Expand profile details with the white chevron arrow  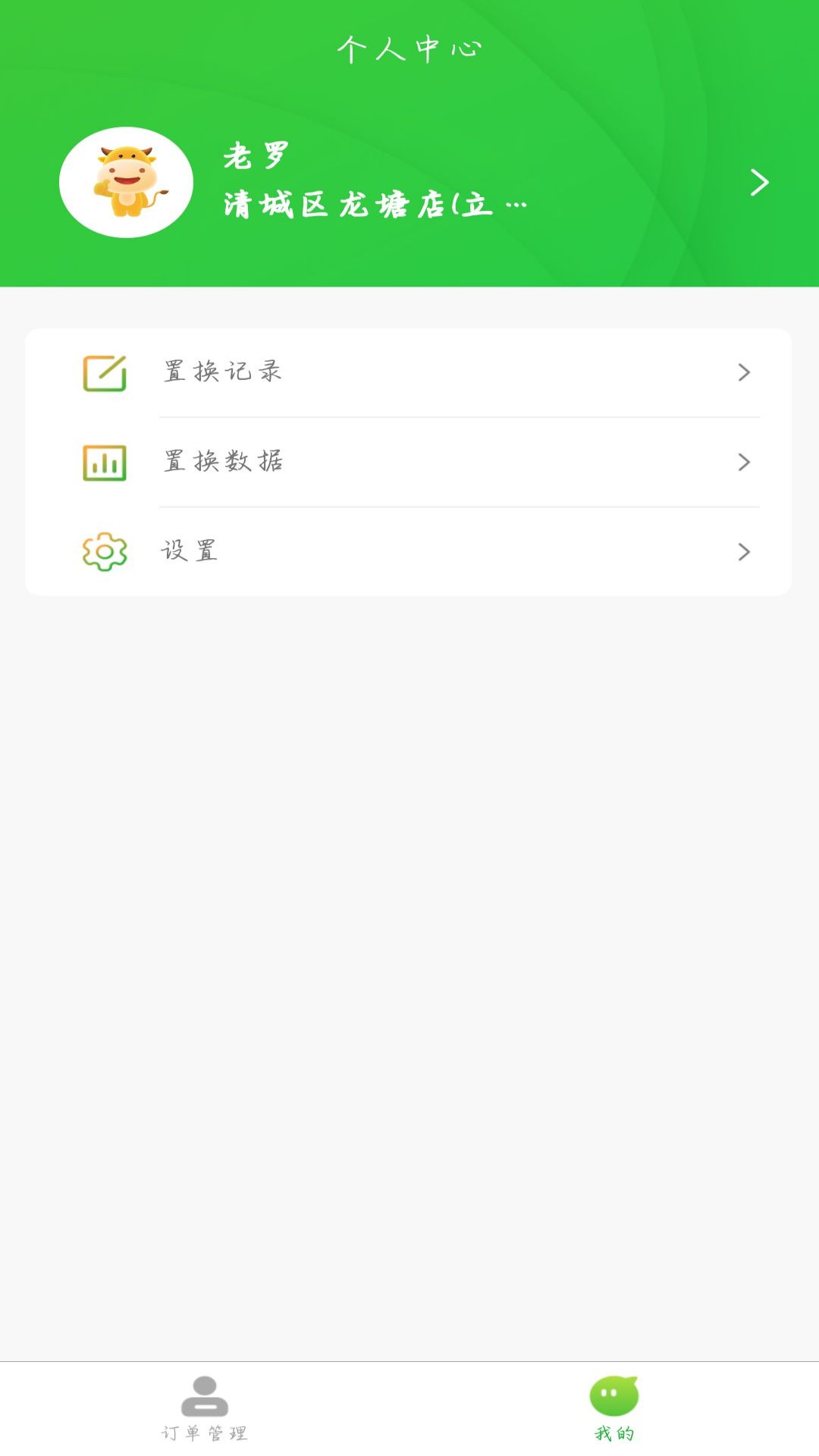click(x=758, y=182)
